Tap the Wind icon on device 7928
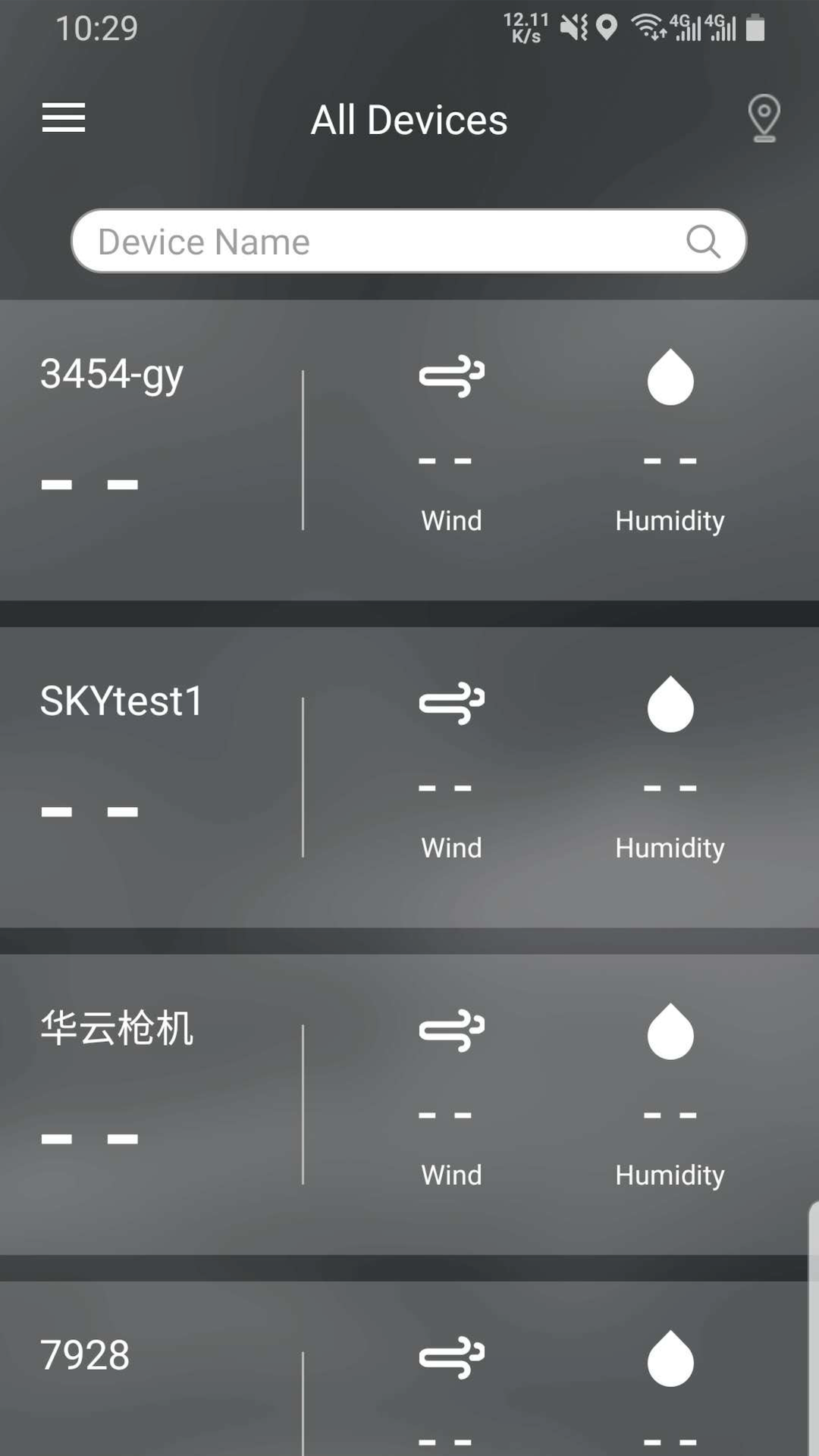This screenshot has height=1456, width=819. point(450,1357)
